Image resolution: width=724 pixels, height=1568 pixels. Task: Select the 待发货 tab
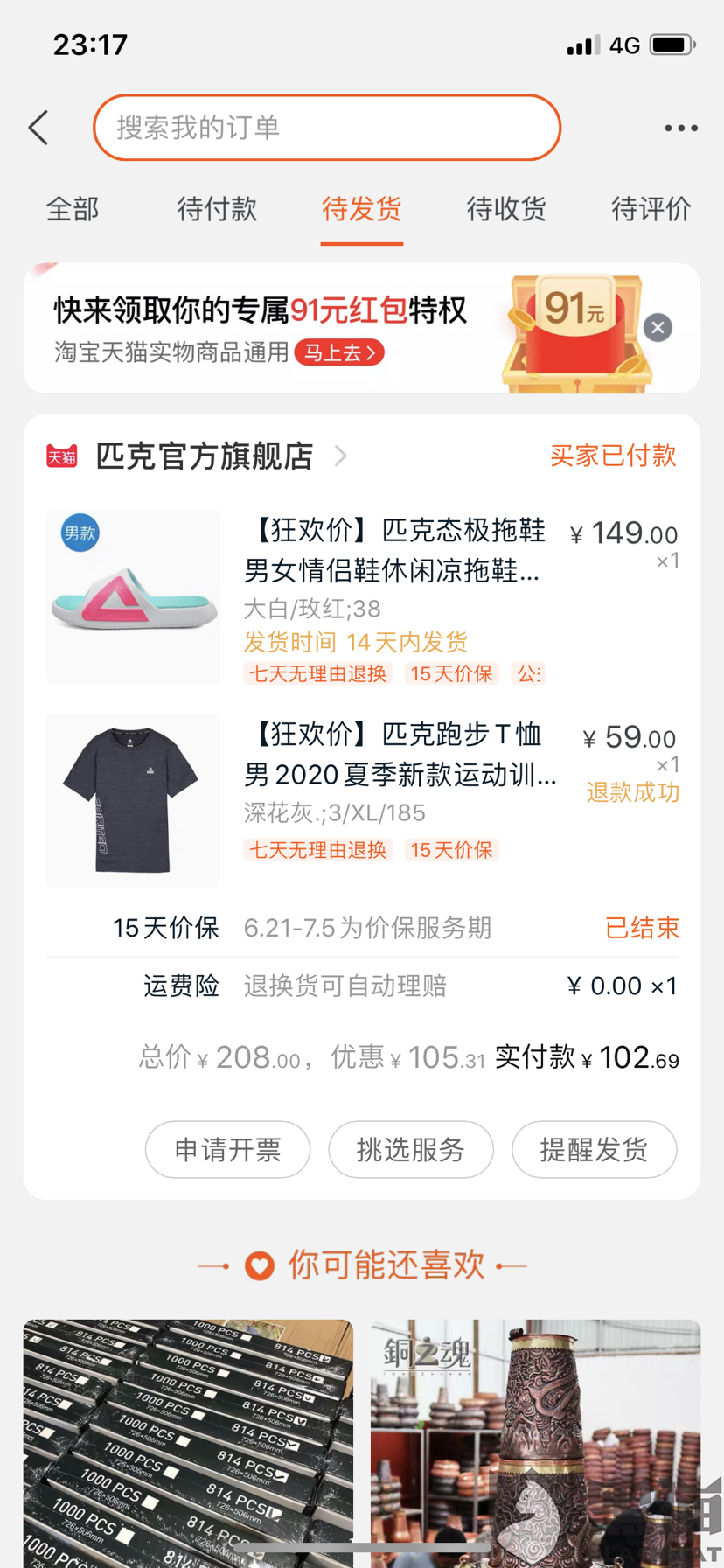361,209
